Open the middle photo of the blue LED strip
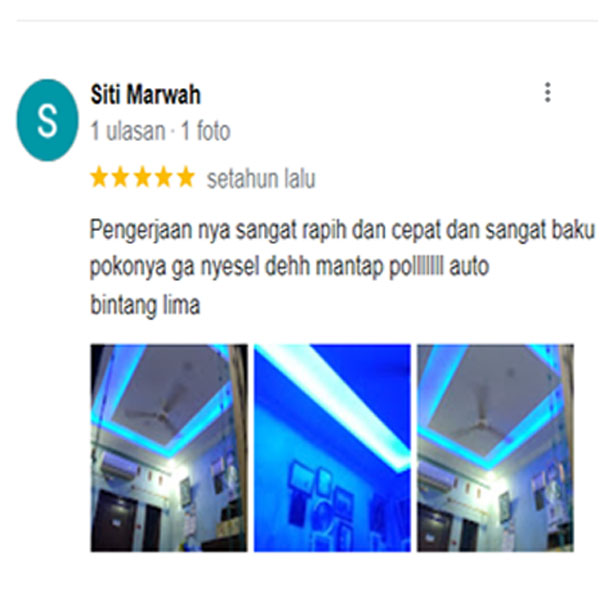Image resolution: width=600 pixels, height=600 pixels. point(332,447)
